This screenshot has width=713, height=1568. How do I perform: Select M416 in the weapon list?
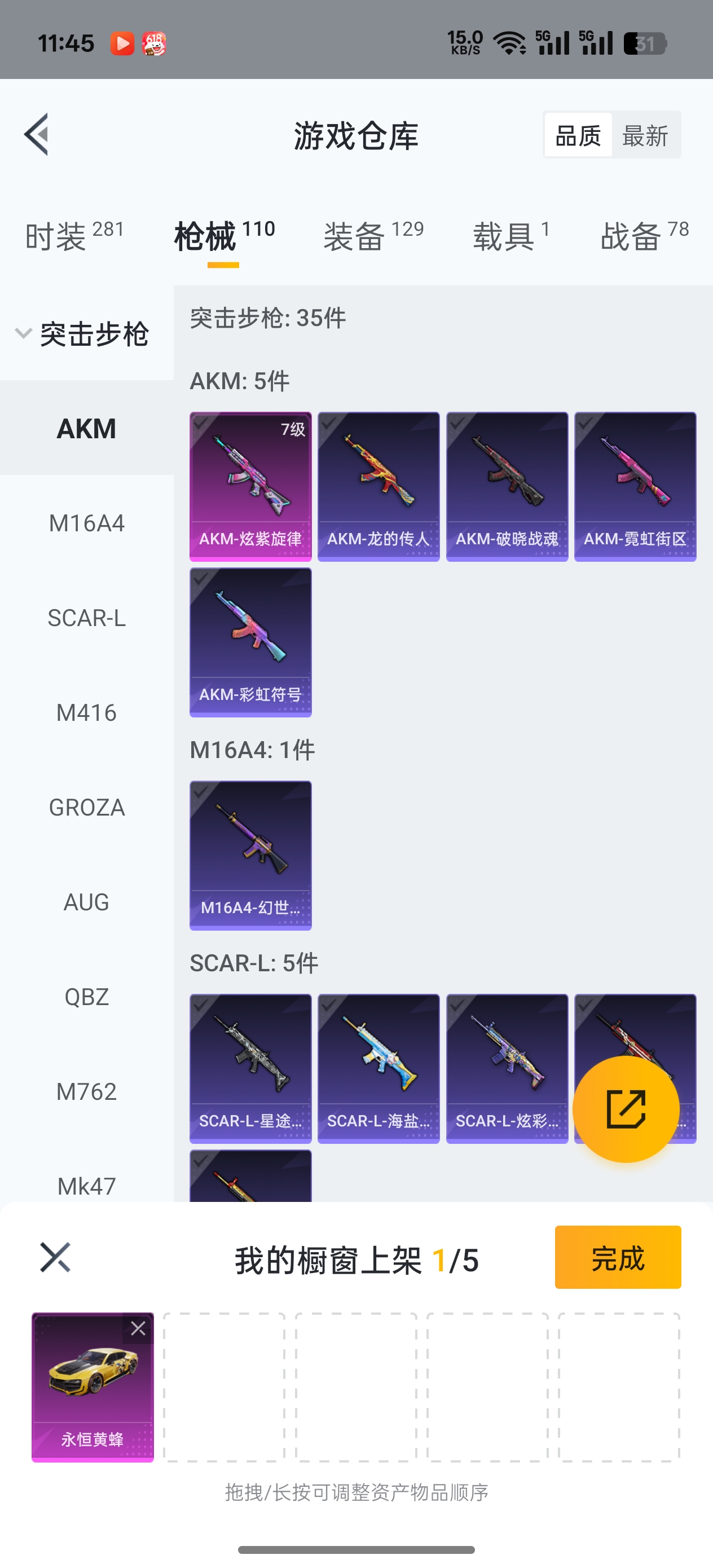[86, 712]
